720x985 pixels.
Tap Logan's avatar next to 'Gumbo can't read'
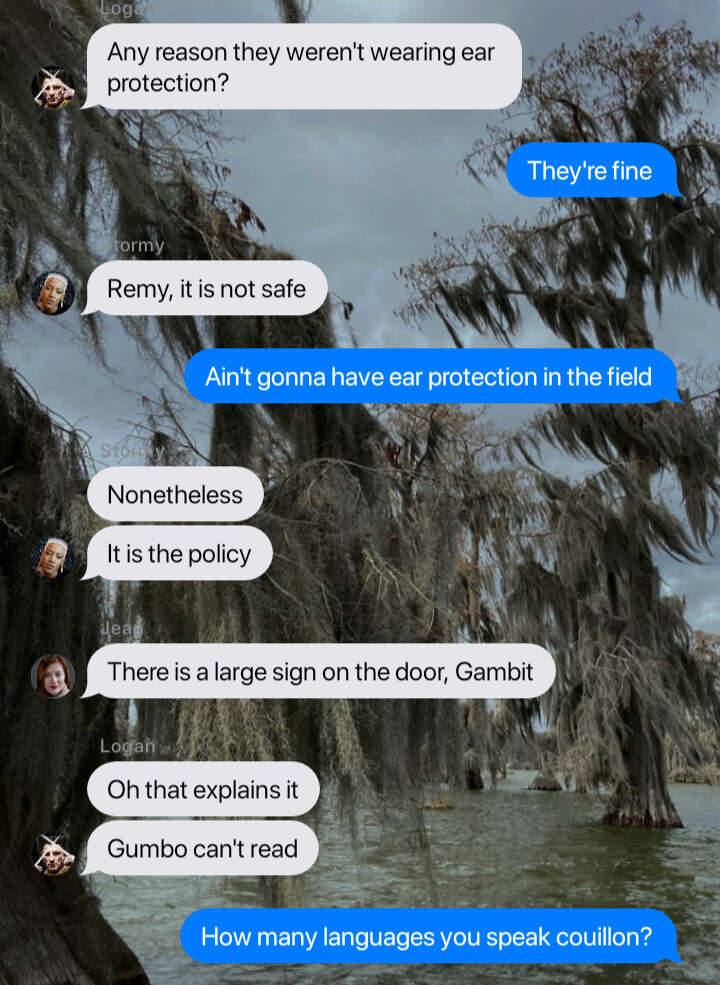pos(53,852)
